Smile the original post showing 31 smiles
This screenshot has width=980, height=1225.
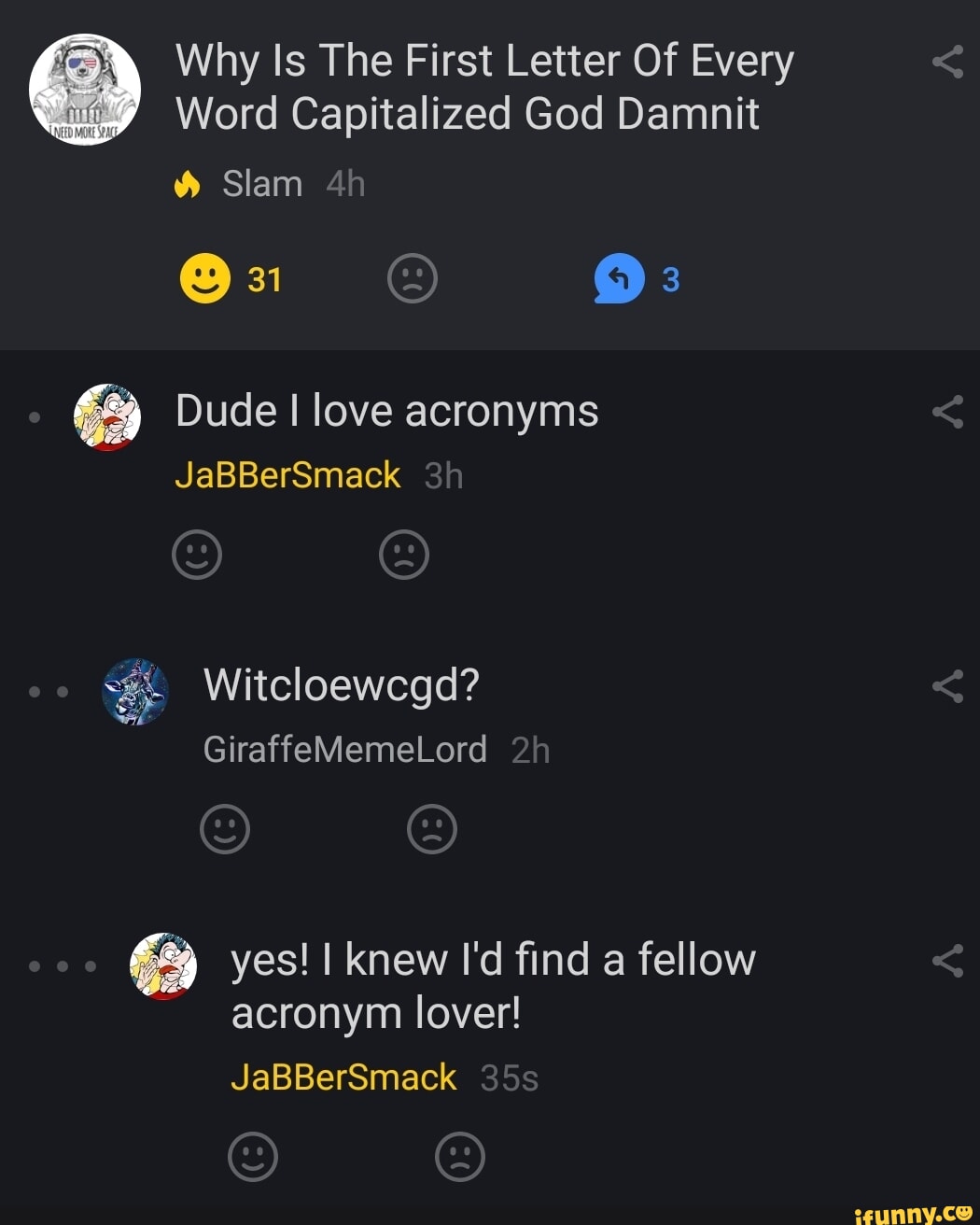(206, 277)
